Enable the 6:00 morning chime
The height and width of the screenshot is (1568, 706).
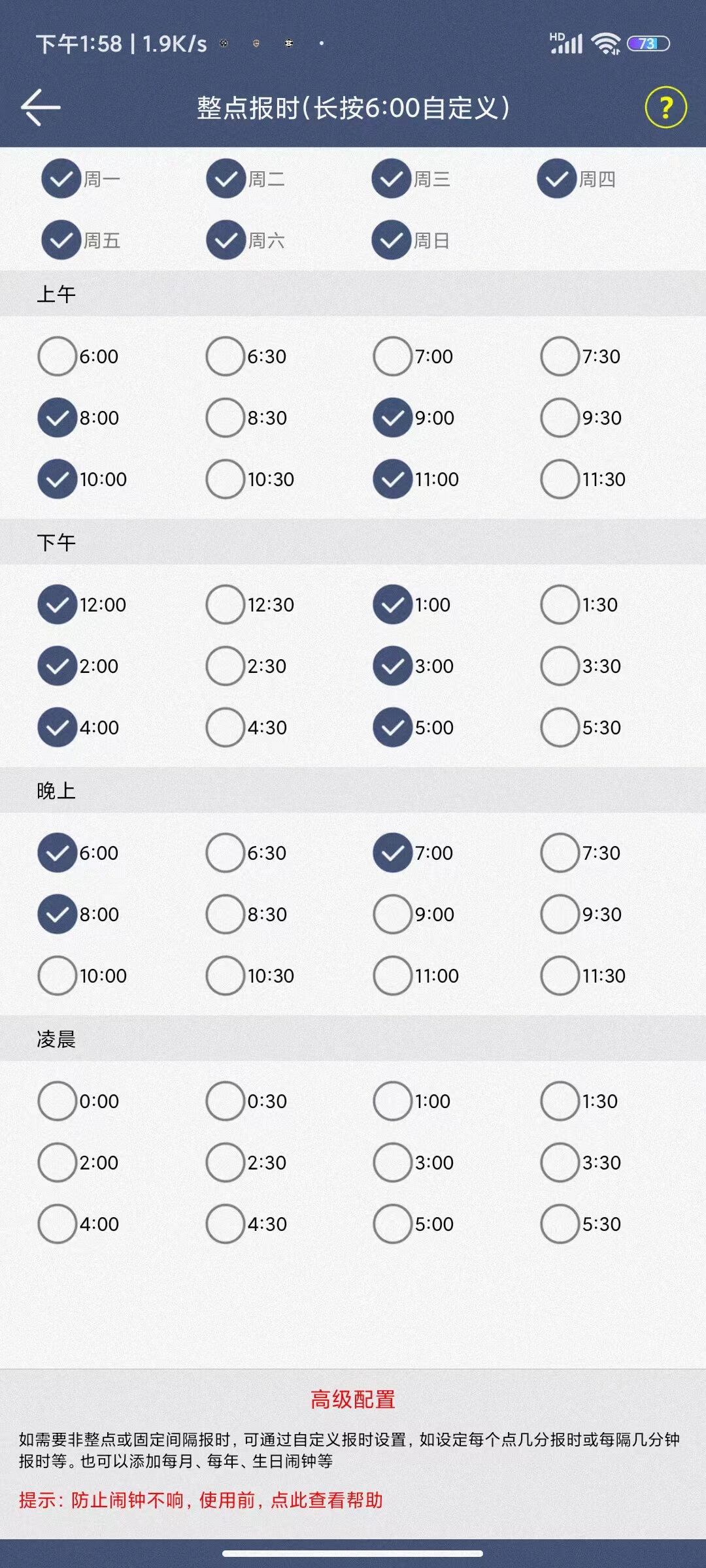58,356
